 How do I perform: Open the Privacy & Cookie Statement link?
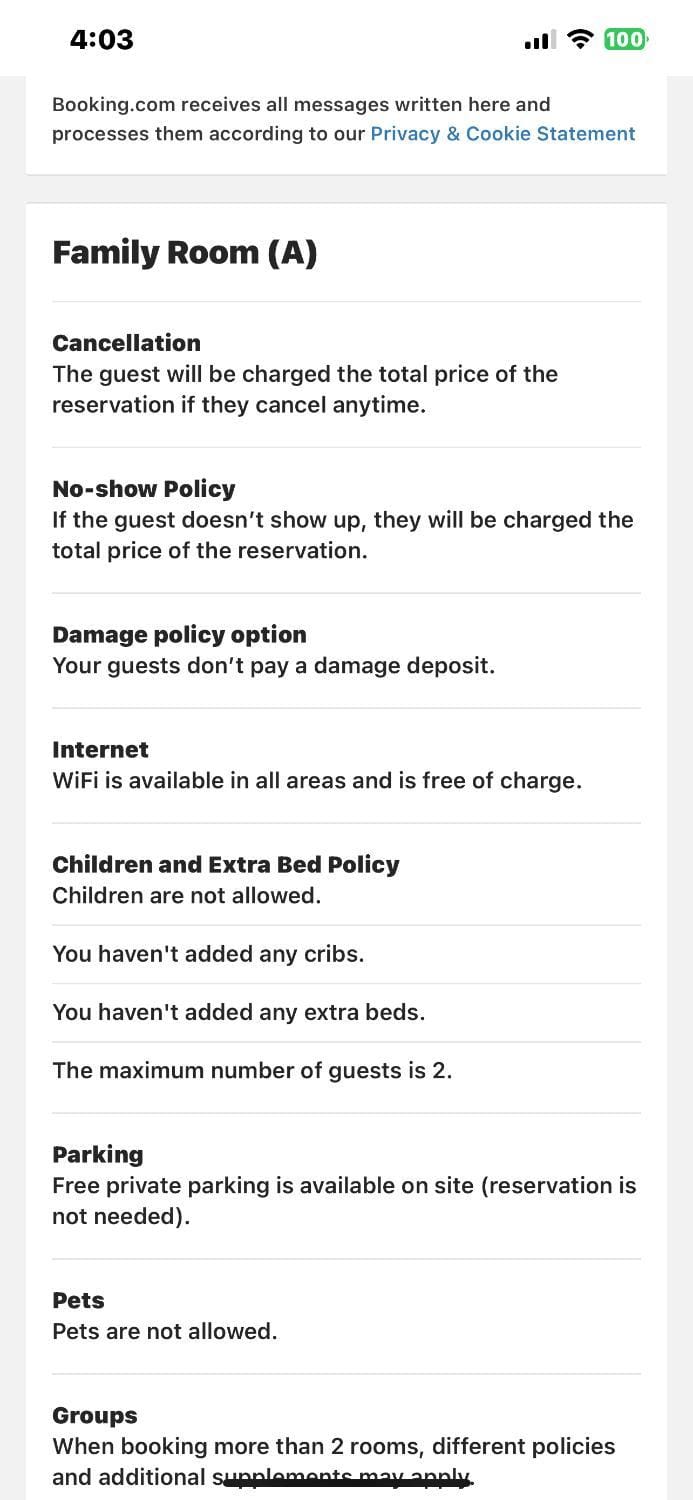click(503, 134)
